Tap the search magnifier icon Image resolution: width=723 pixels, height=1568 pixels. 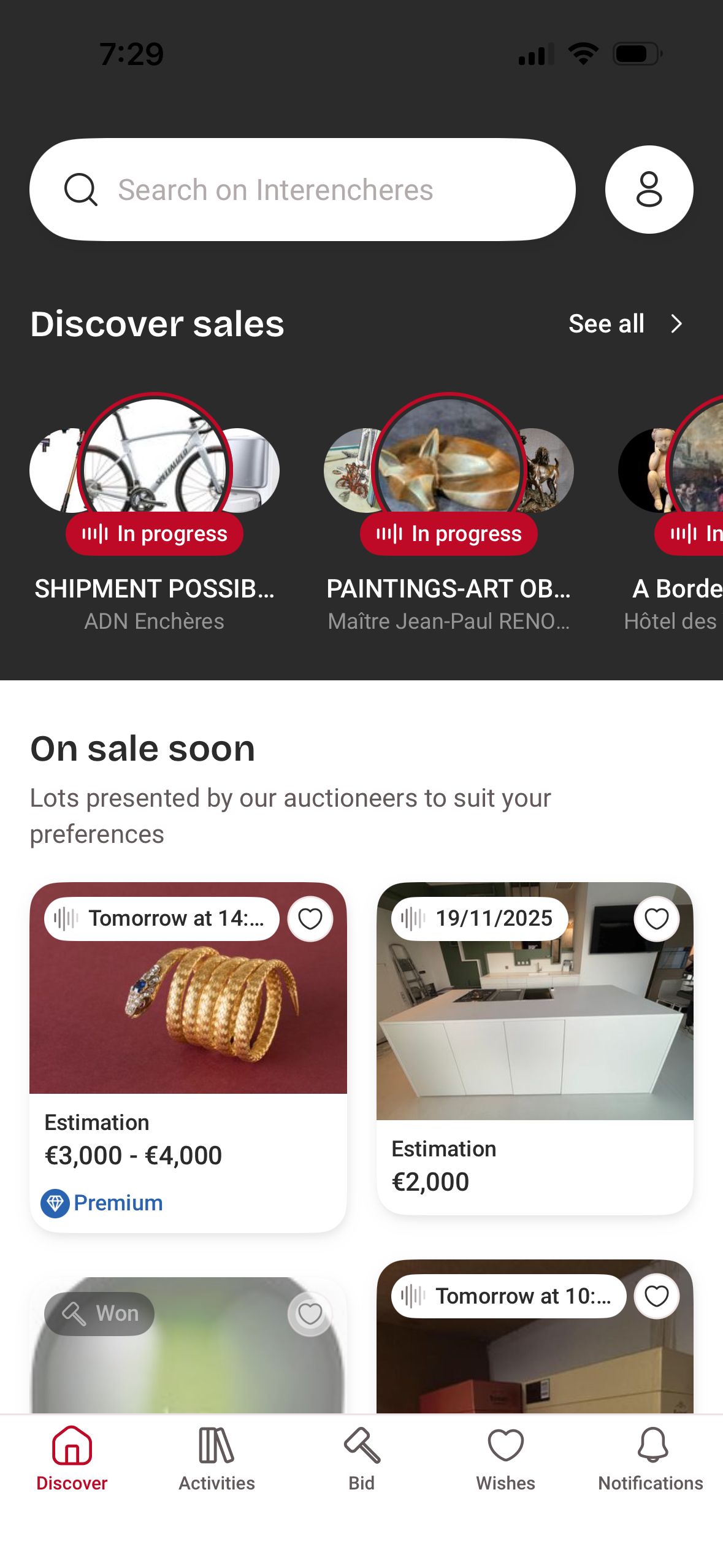coord(80,189)
